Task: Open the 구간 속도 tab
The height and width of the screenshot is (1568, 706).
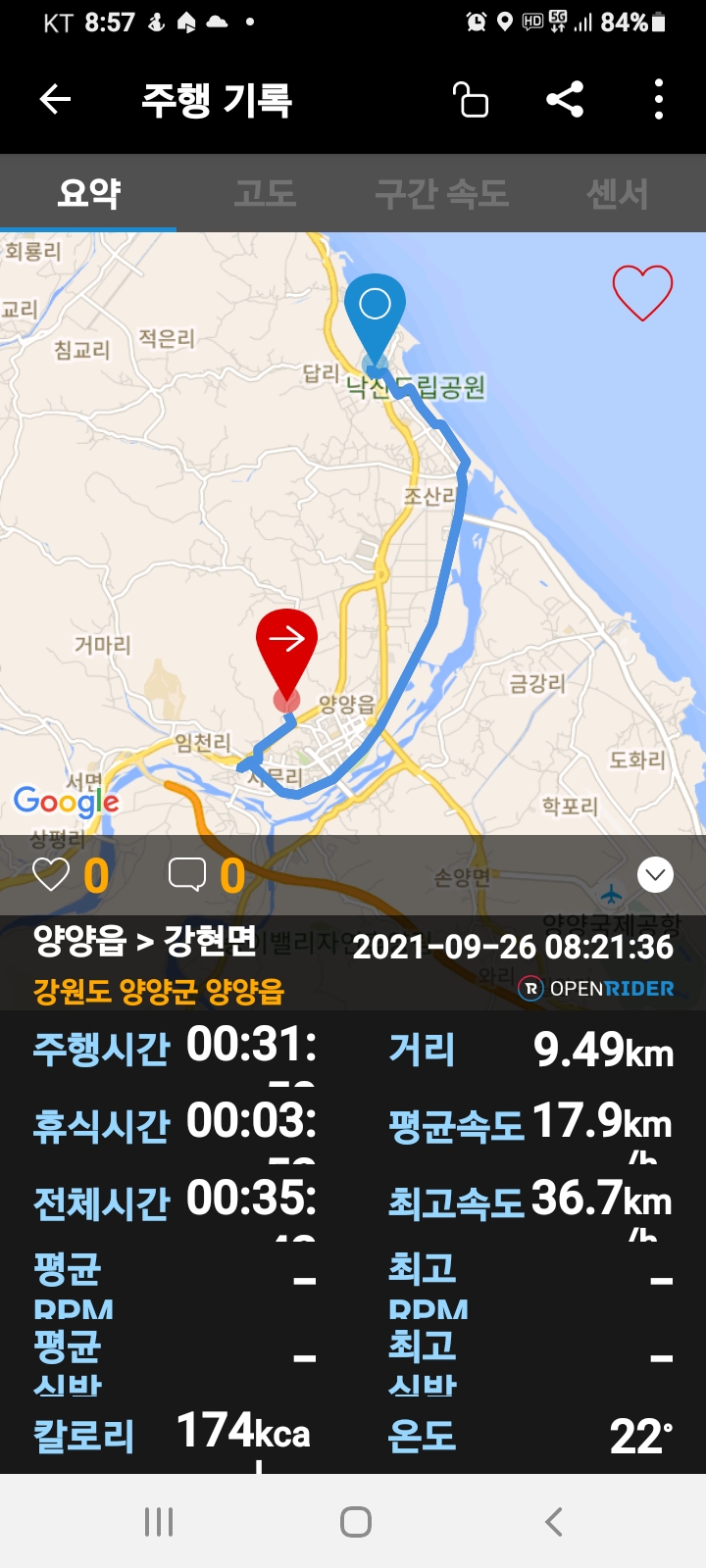Action: (x=441, y=193)
